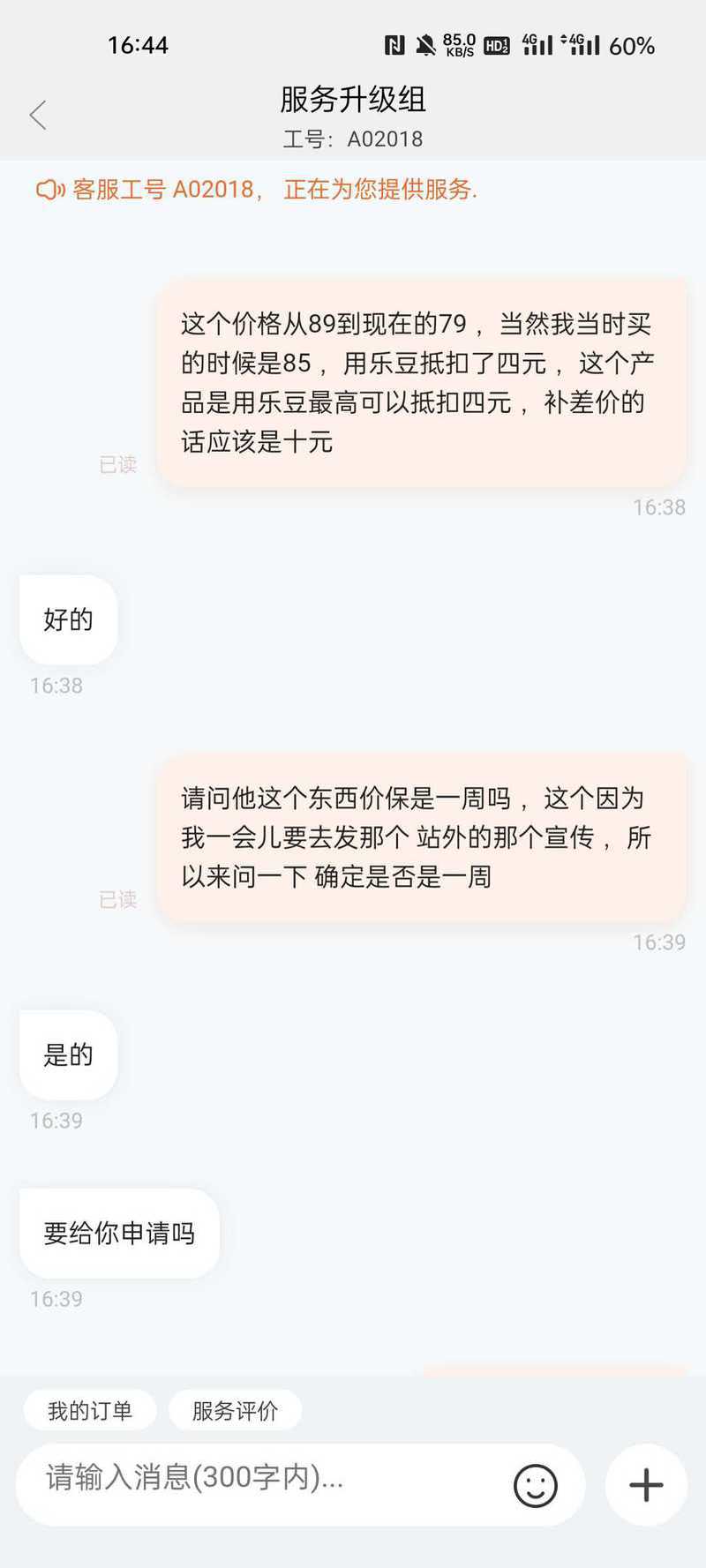Go back using the top-left arrow

pyautogui.click(x=38, y=116)
